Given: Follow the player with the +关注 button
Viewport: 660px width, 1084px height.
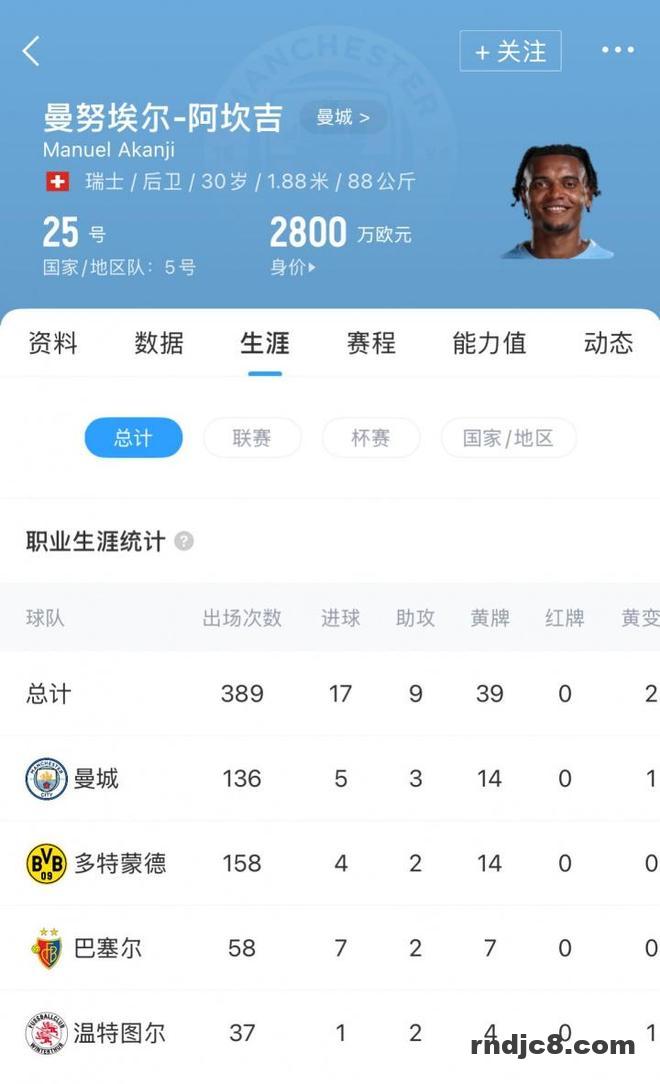Looking at the screenshot, I should click(510, 51).
